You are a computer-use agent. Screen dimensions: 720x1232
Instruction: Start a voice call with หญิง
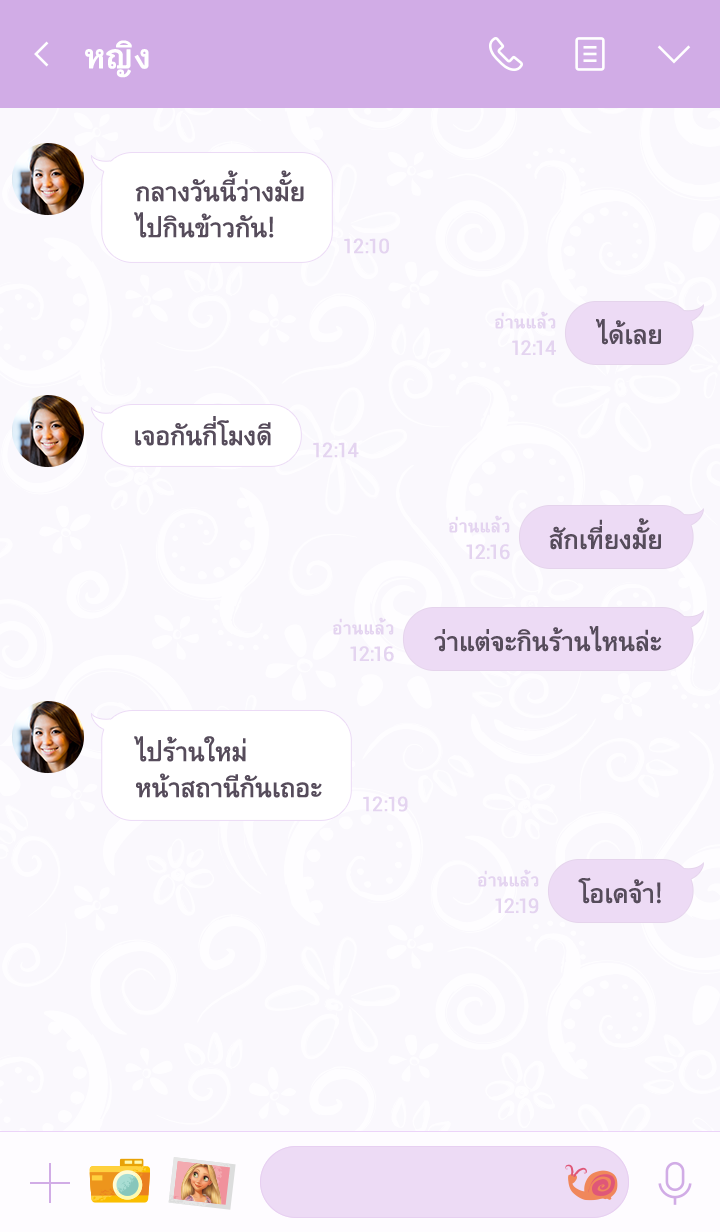tap(505, 55)
